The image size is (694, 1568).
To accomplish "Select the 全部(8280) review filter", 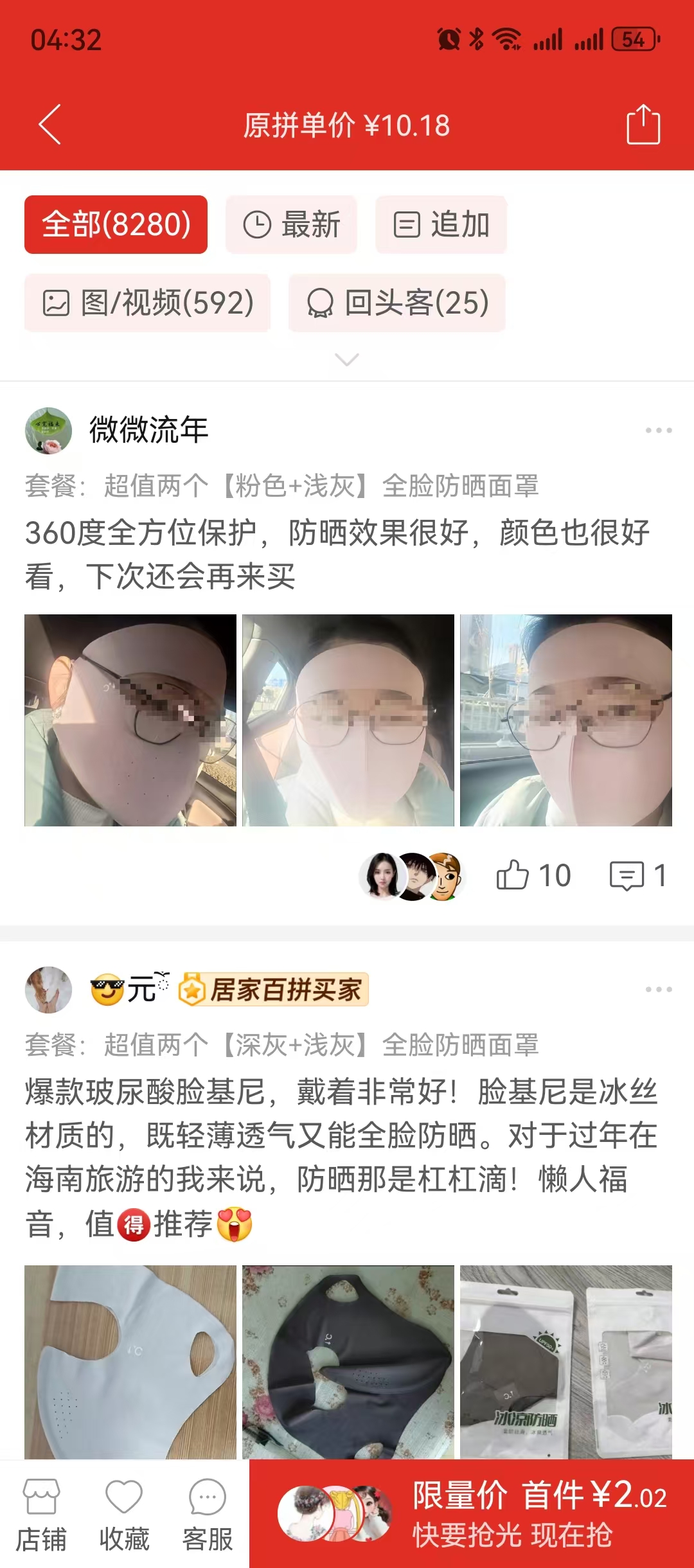I will pyautogui.click(x=116, y=225).
